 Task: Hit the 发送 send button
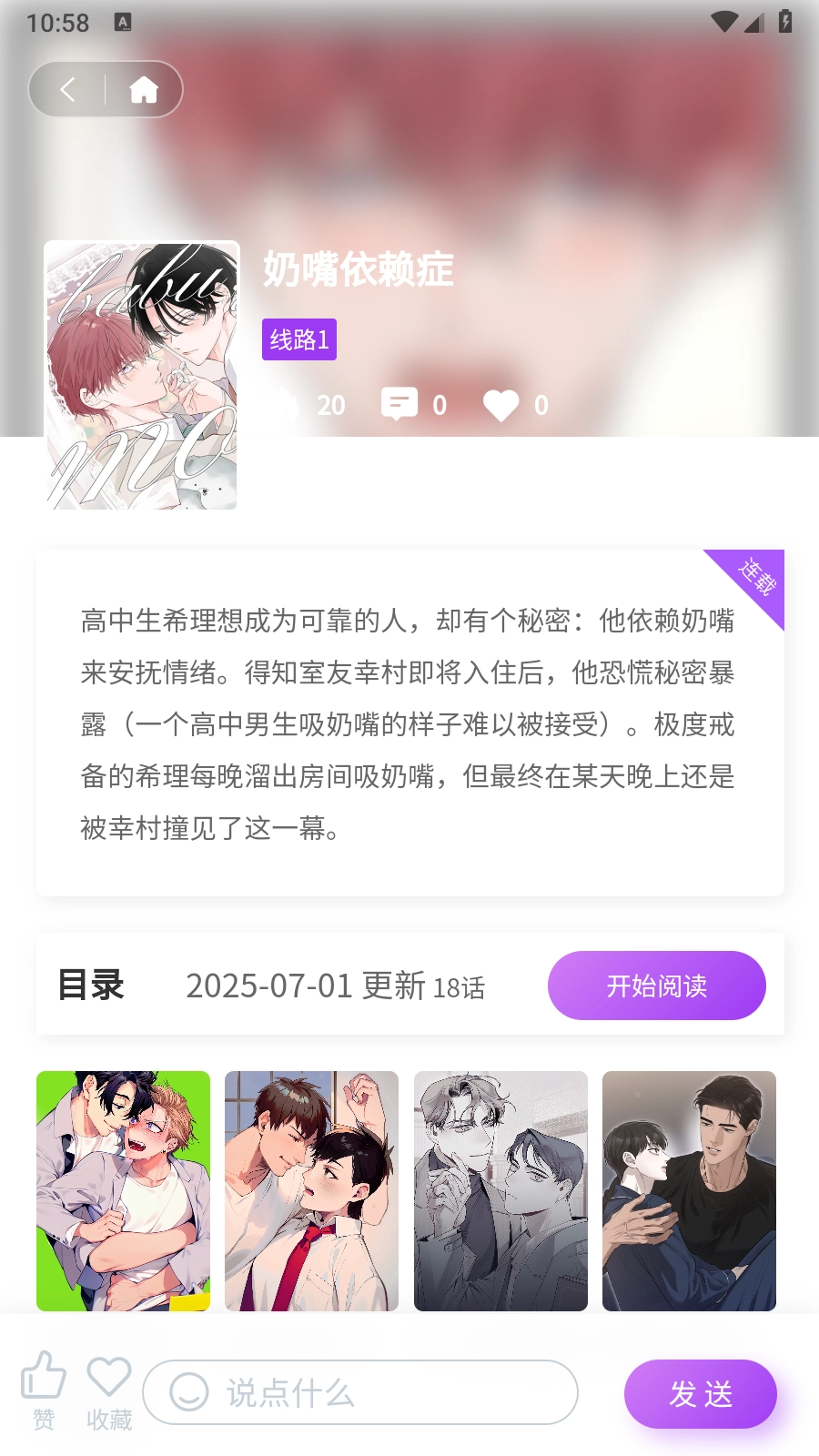click(x=700, y=1393)
